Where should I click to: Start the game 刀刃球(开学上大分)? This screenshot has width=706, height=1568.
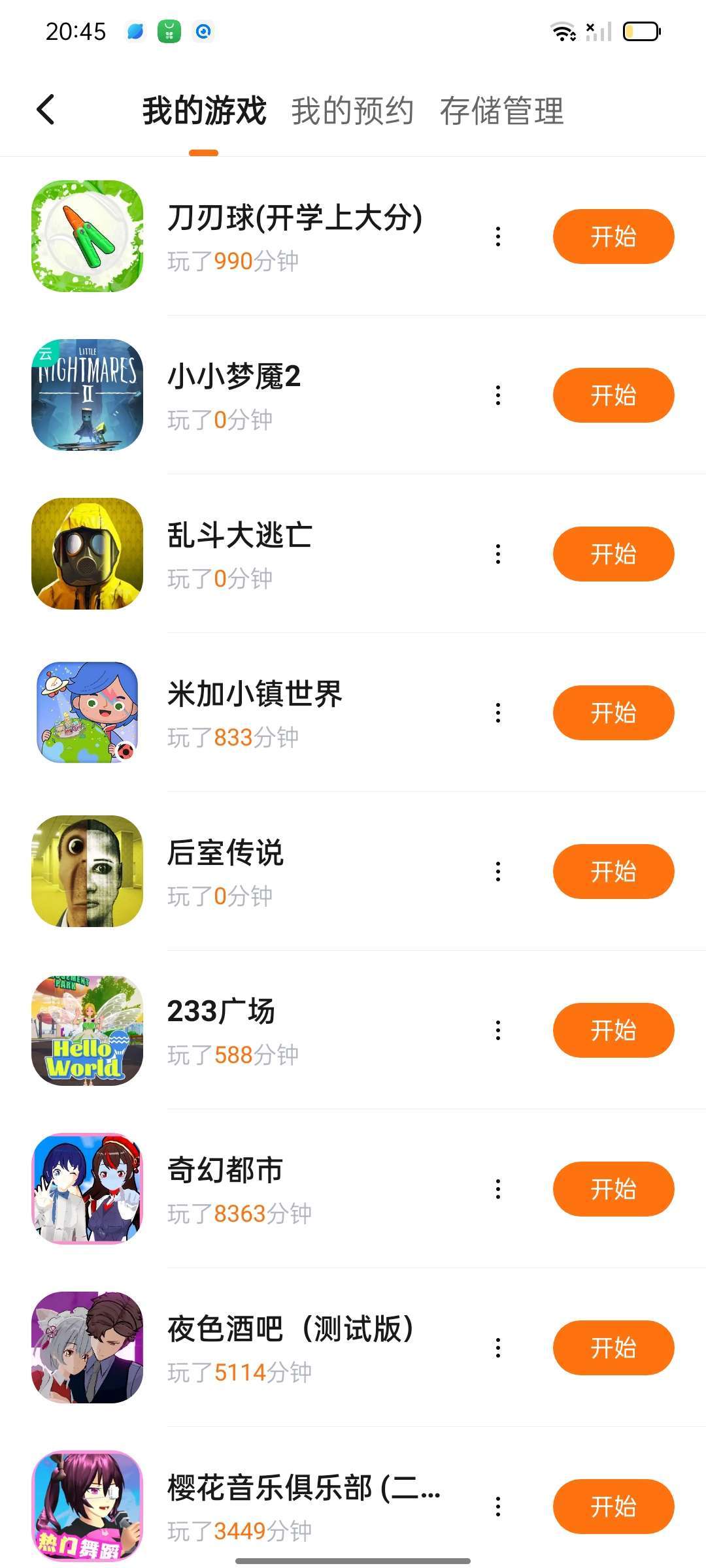point(613,237)
